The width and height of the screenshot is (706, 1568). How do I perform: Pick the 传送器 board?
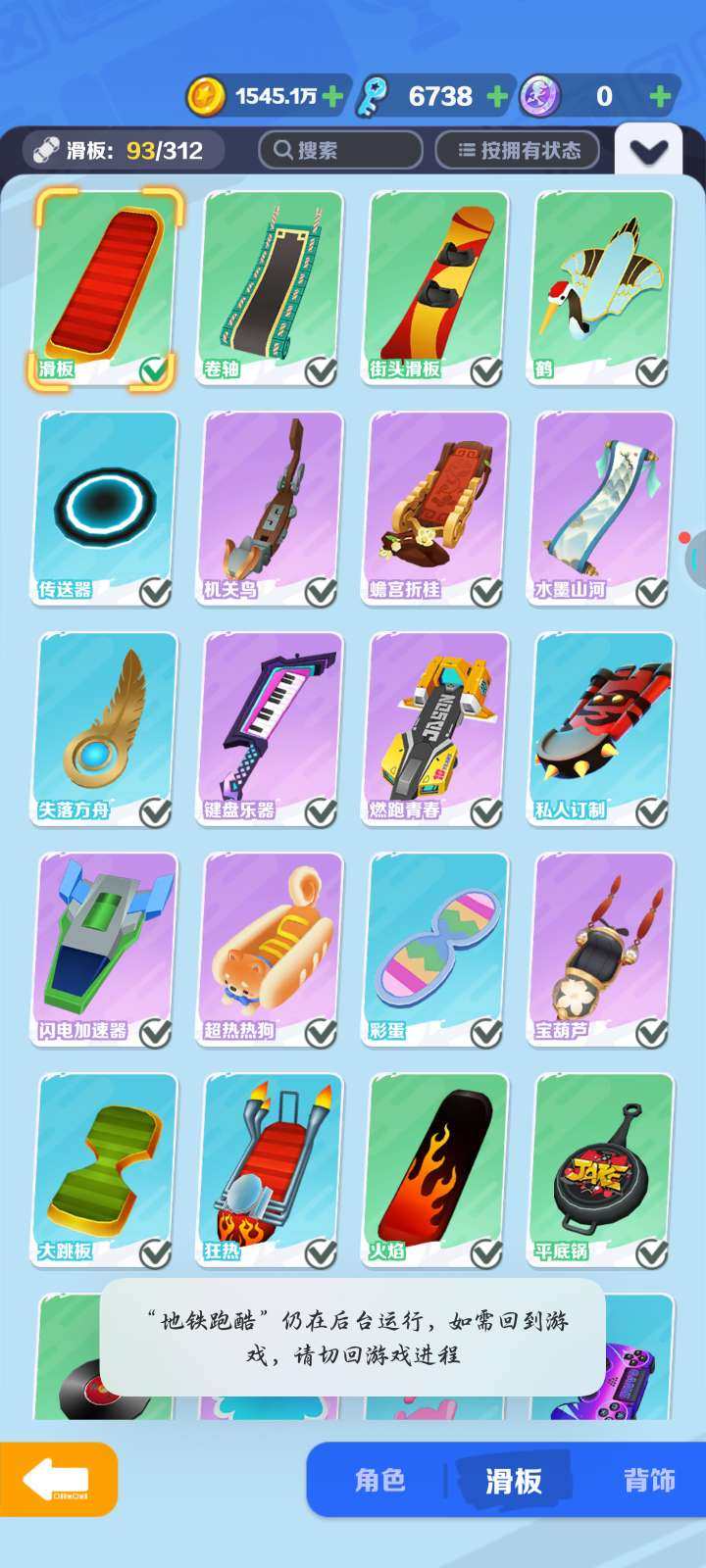[x=106, y=508]
